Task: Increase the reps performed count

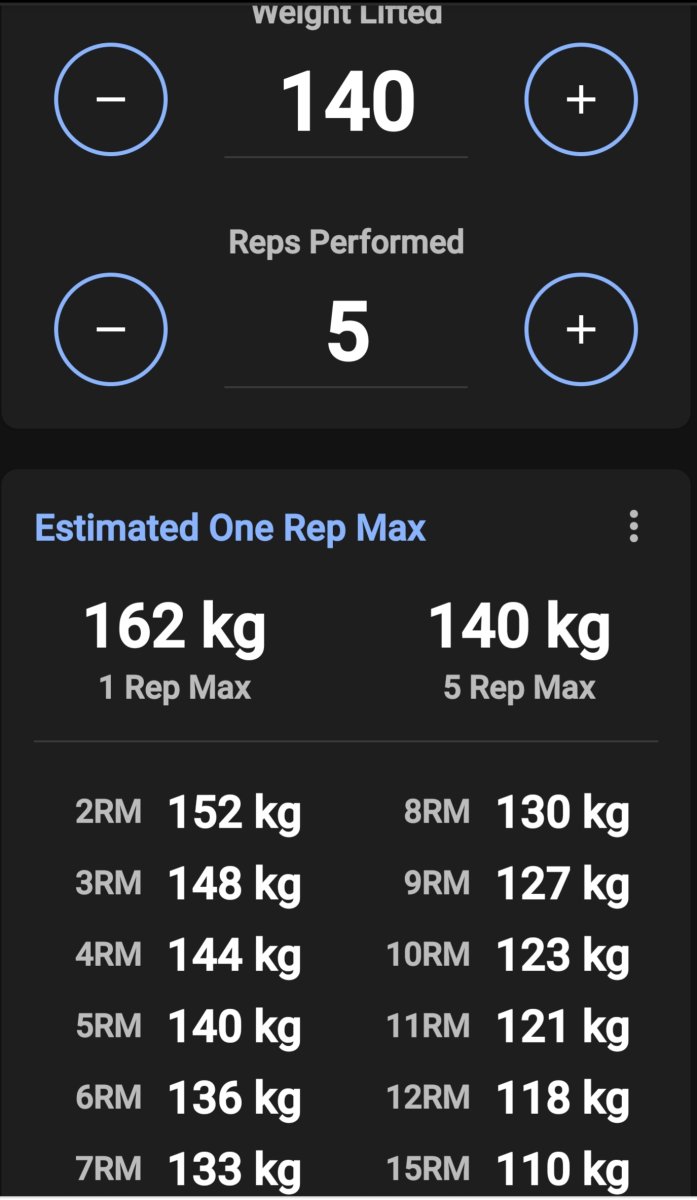Action: 581,329
